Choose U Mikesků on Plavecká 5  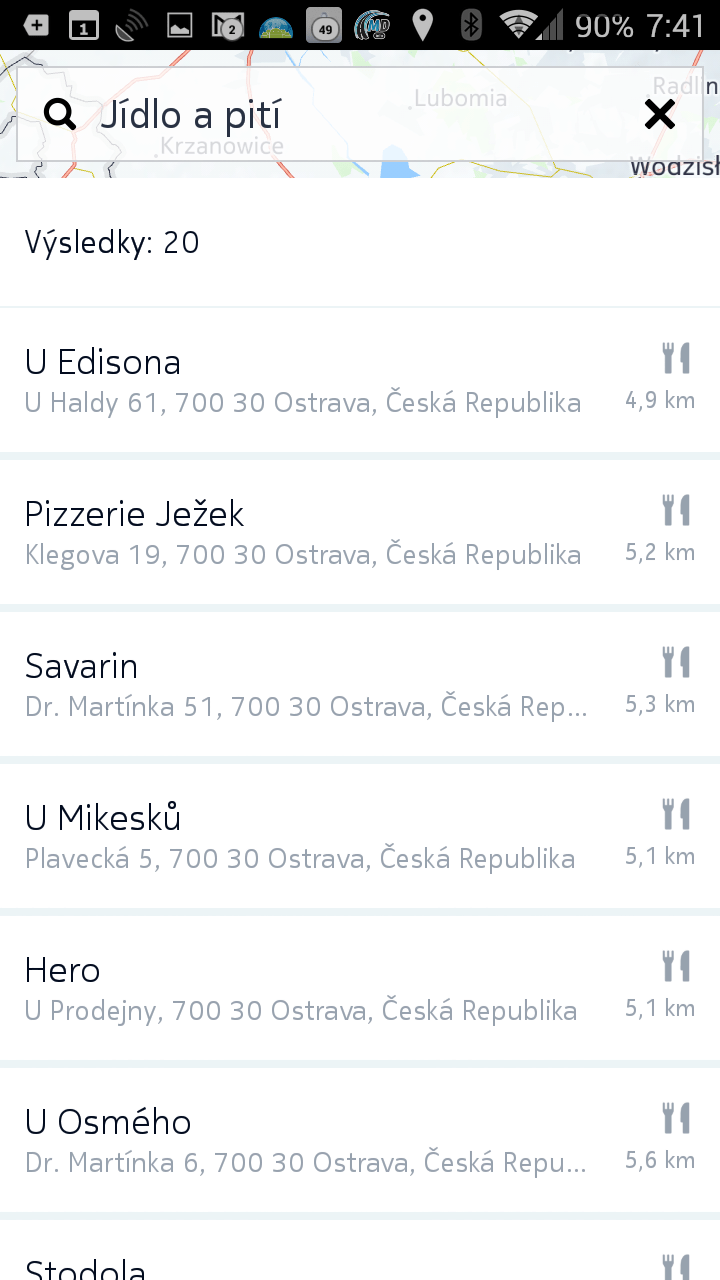(x=360, y=836)
